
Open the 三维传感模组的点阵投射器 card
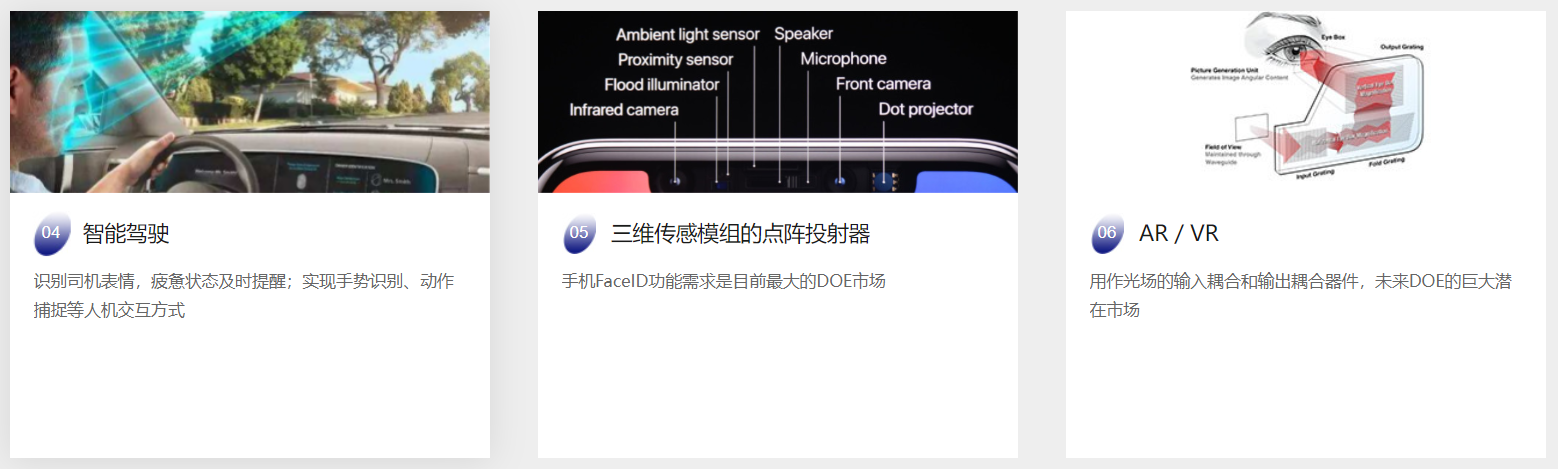point(740,234)
